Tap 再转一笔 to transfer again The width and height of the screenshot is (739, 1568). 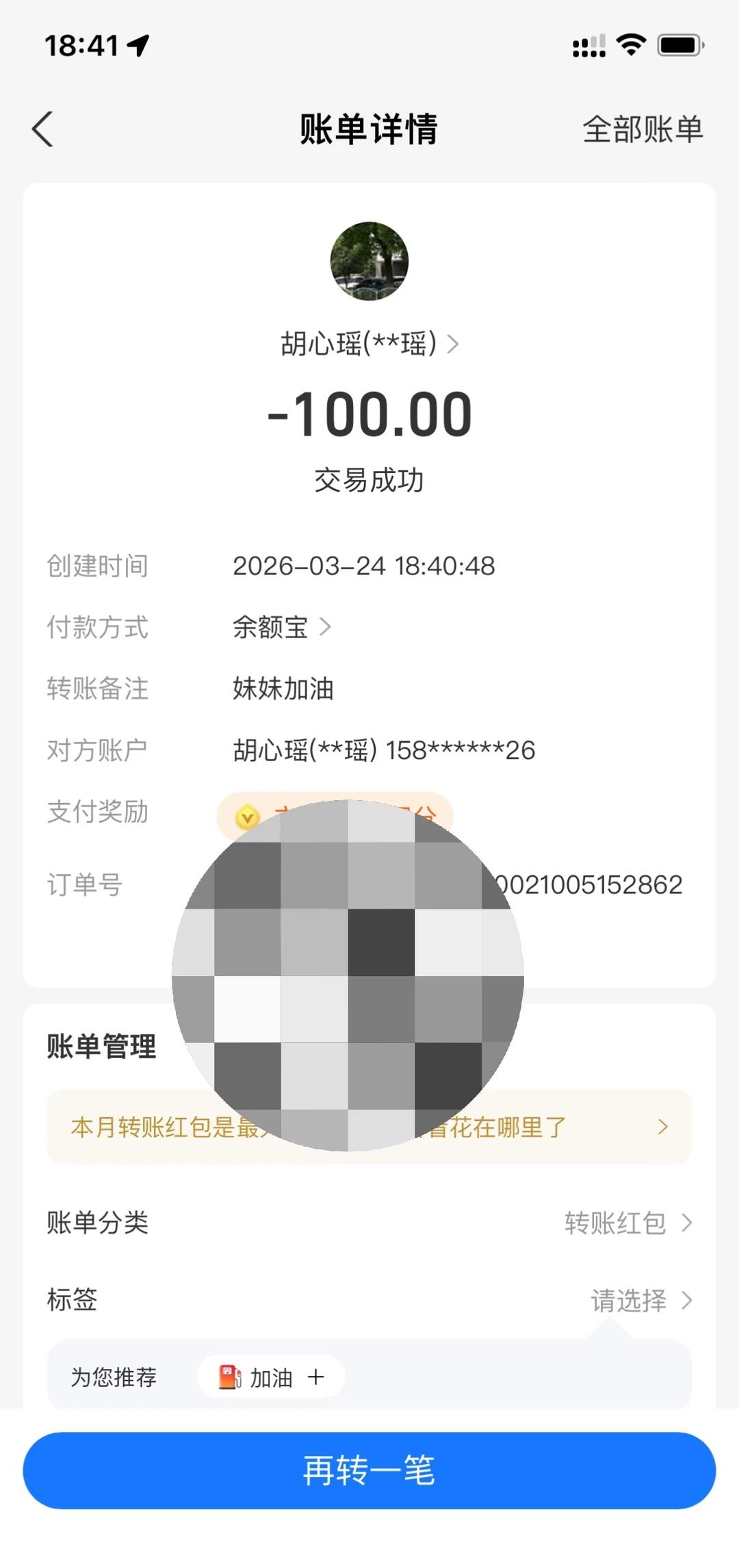click(369, 1470)
